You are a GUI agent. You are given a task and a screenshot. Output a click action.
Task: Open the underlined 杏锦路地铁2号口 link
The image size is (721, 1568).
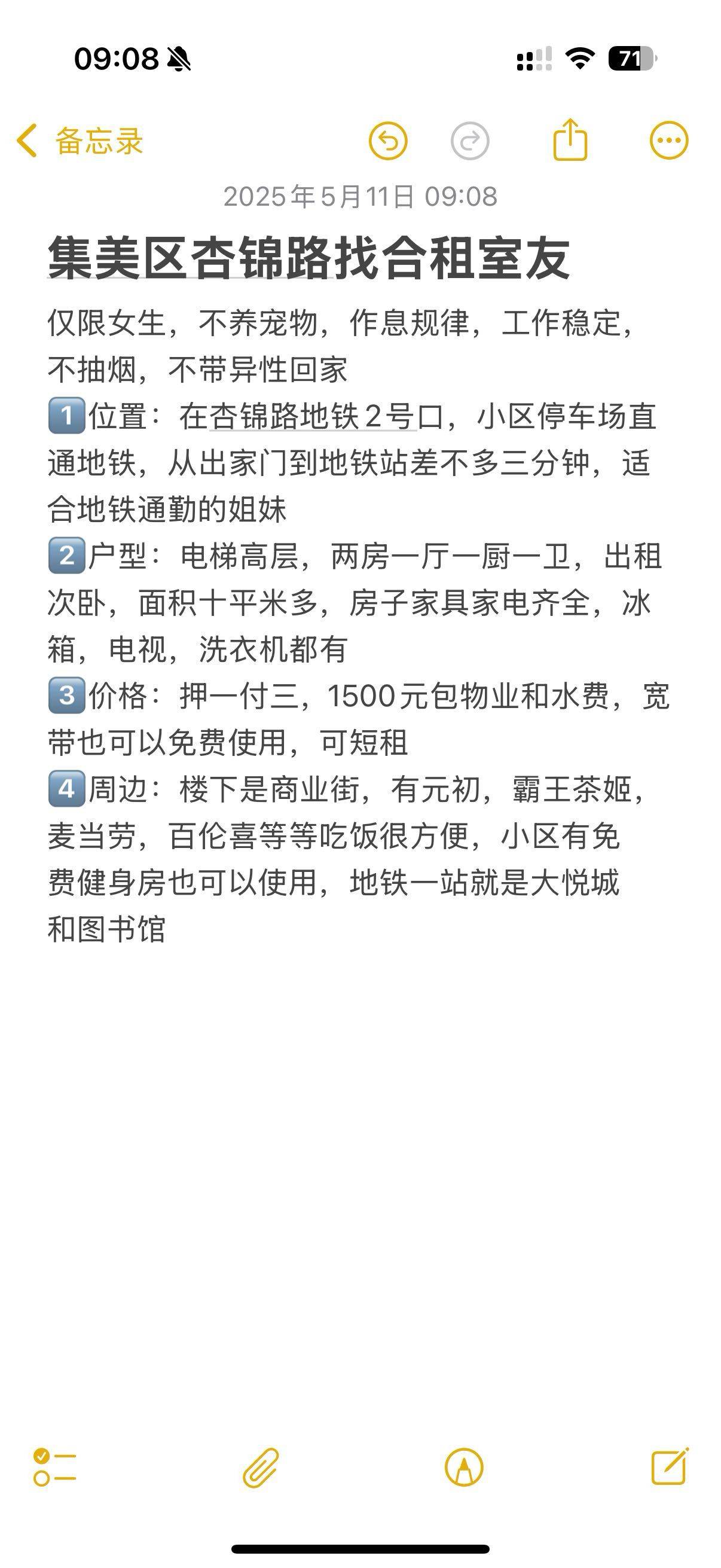point(313,417)
